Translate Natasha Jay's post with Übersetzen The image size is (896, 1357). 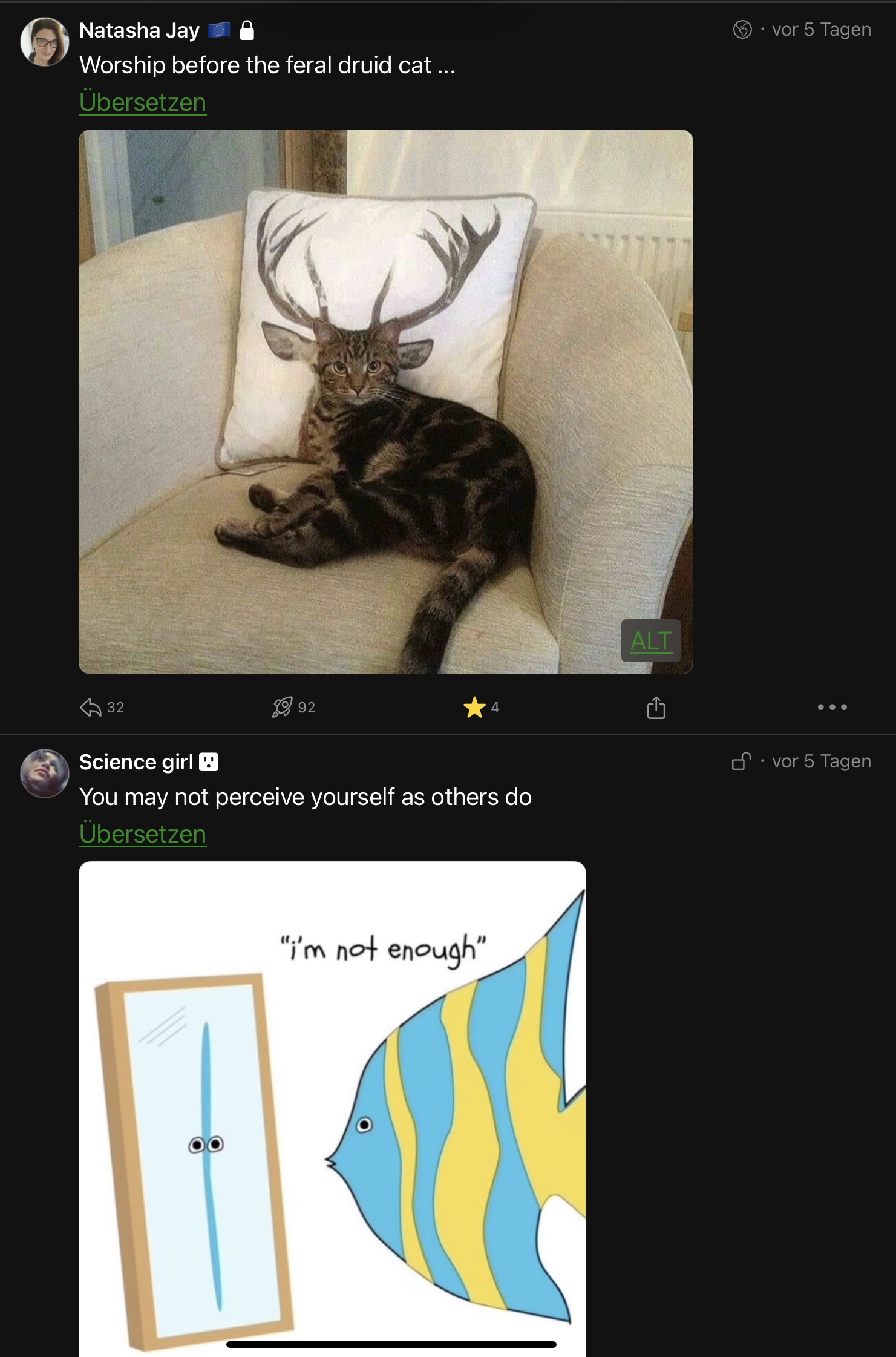click(143, 102)
